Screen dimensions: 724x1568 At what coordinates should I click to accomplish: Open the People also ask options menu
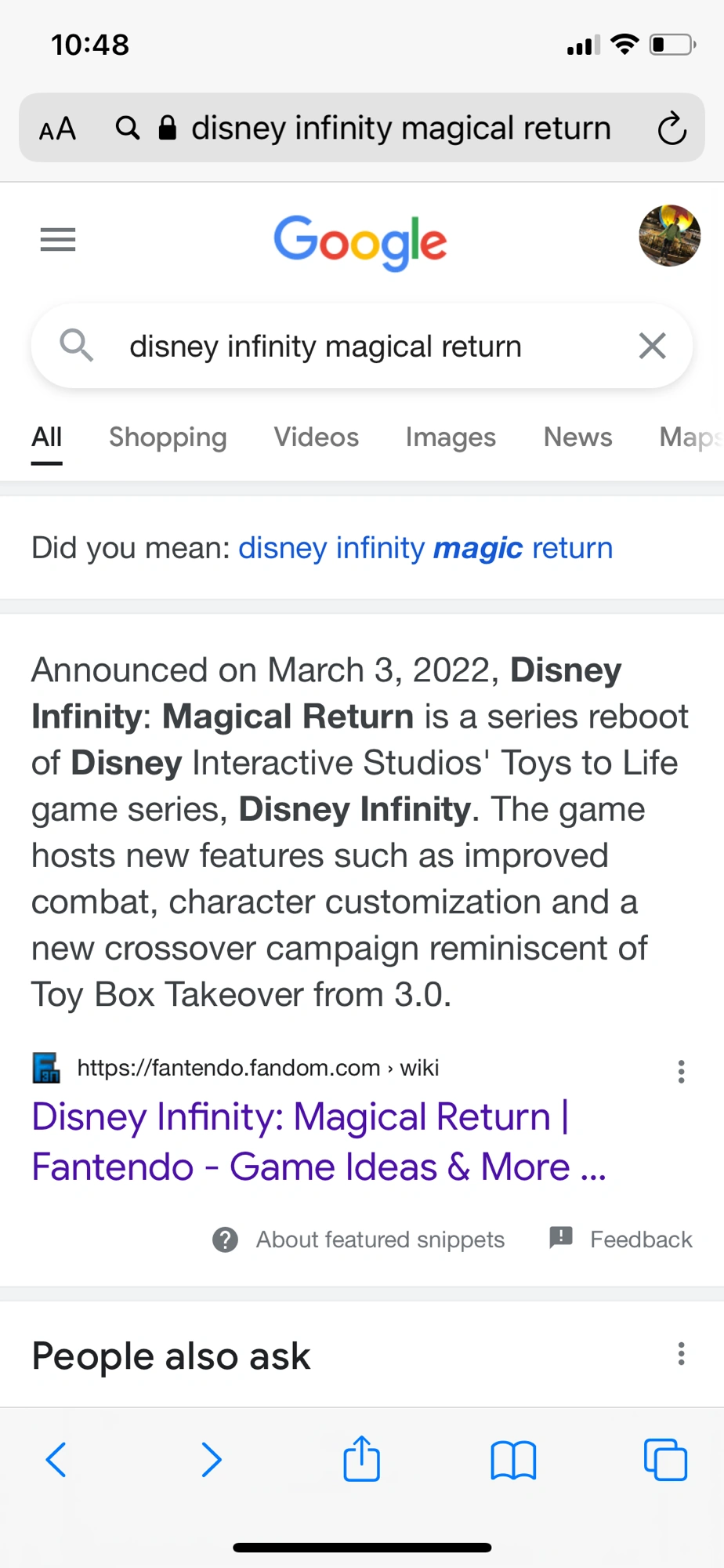(x=681, y=1355)
